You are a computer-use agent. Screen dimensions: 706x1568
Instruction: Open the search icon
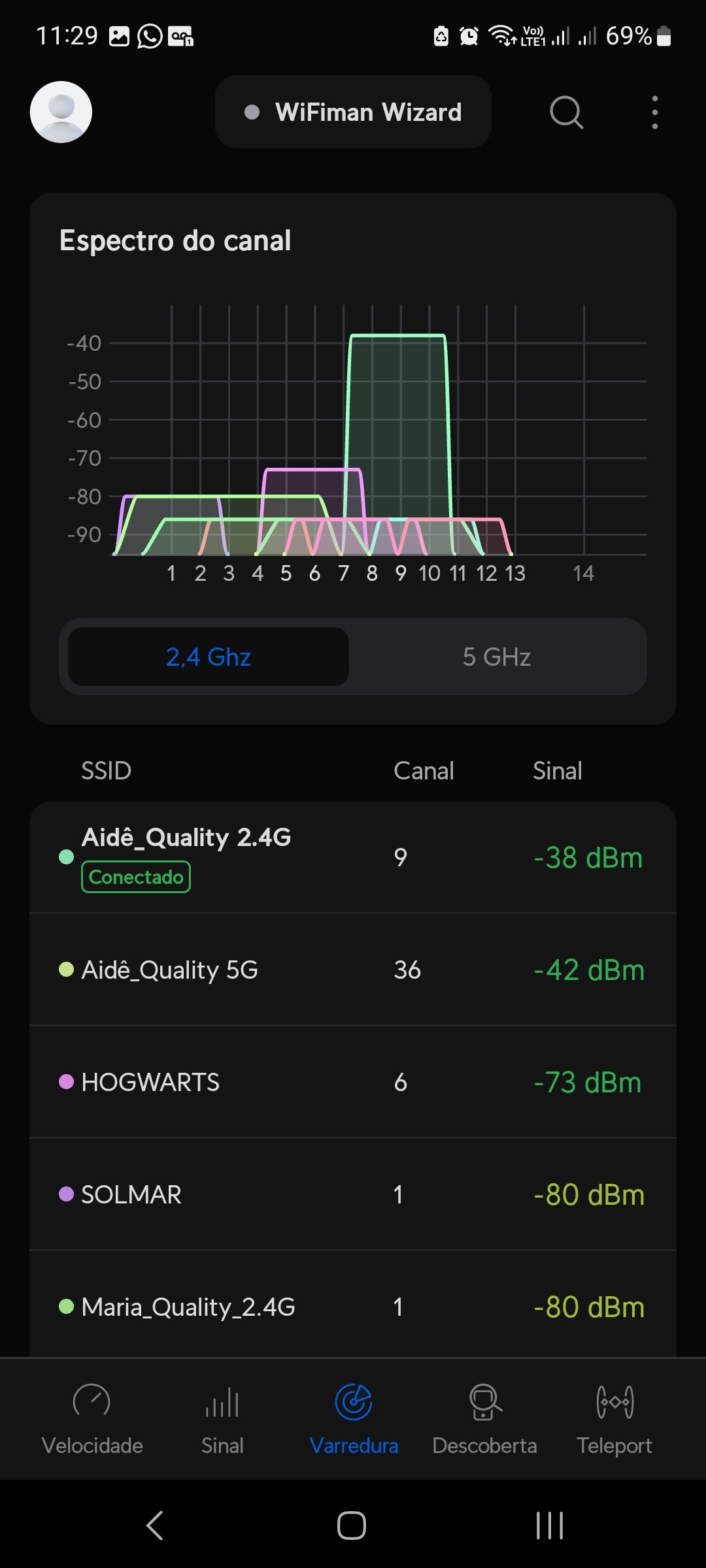566,112
